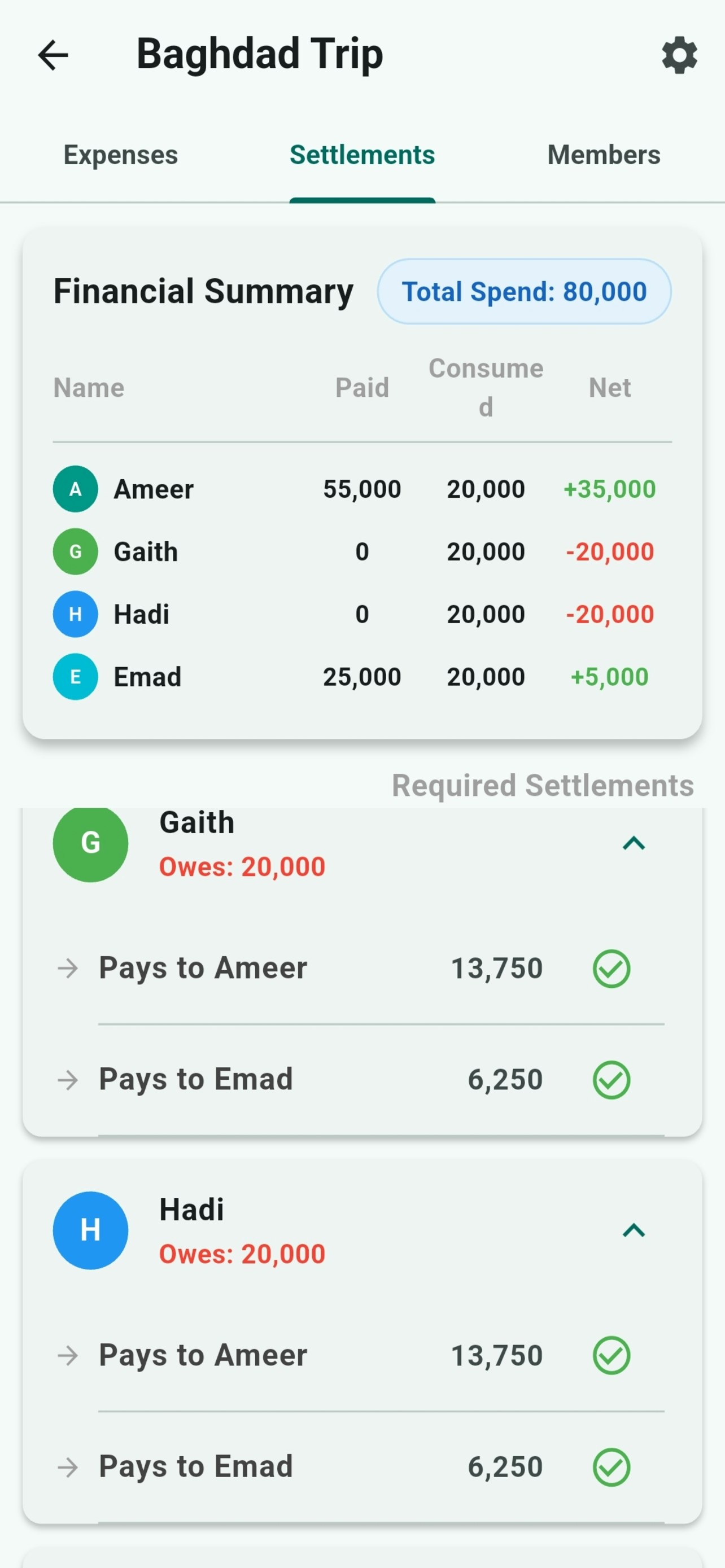Toggle Hadi's 6,250 payment to Emad
The image size is (725, 1568).
(x=611, y=1467)
